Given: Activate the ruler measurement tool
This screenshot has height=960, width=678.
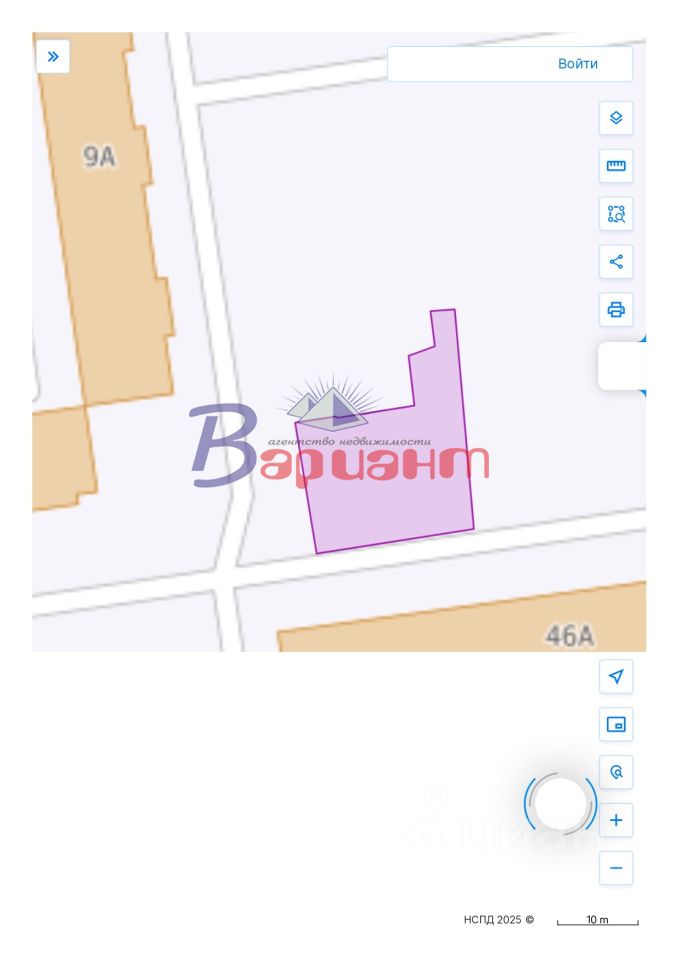Looking at the screenshot, I should pos(616,166).
